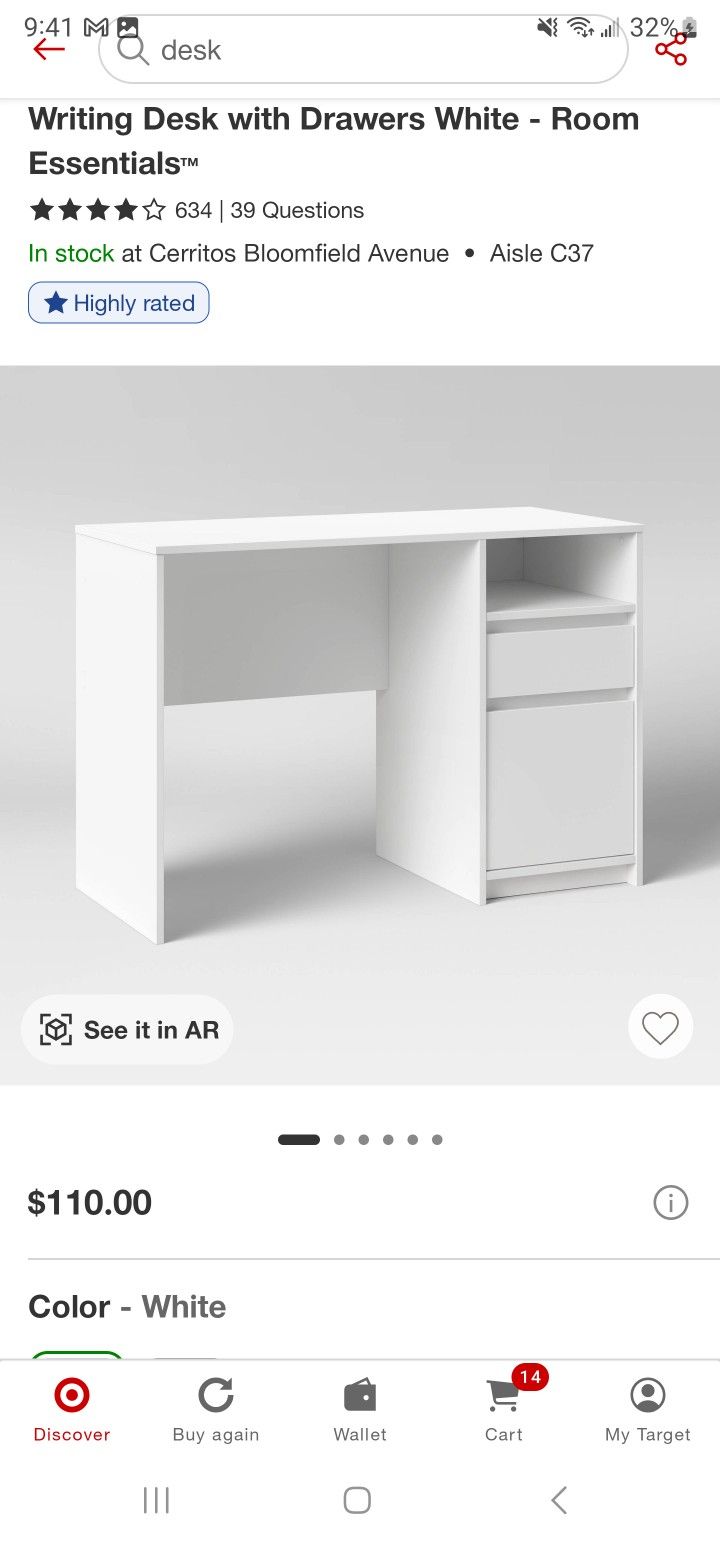Tap the Buy again icon
This screenshot has height=1544, width=720.
coord(215,1395)
